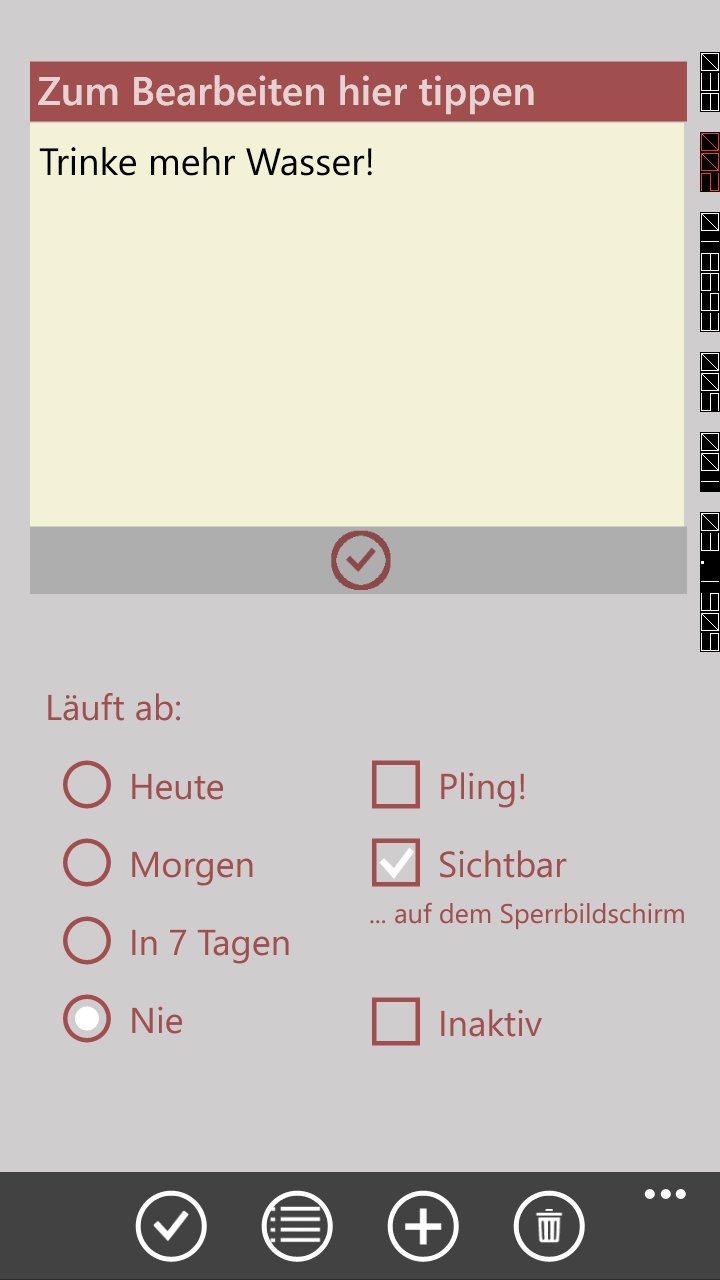Uncheck the 'Sichtbar' checkbox
This screenshot has width=720, height=1280.
coord(396,863)
